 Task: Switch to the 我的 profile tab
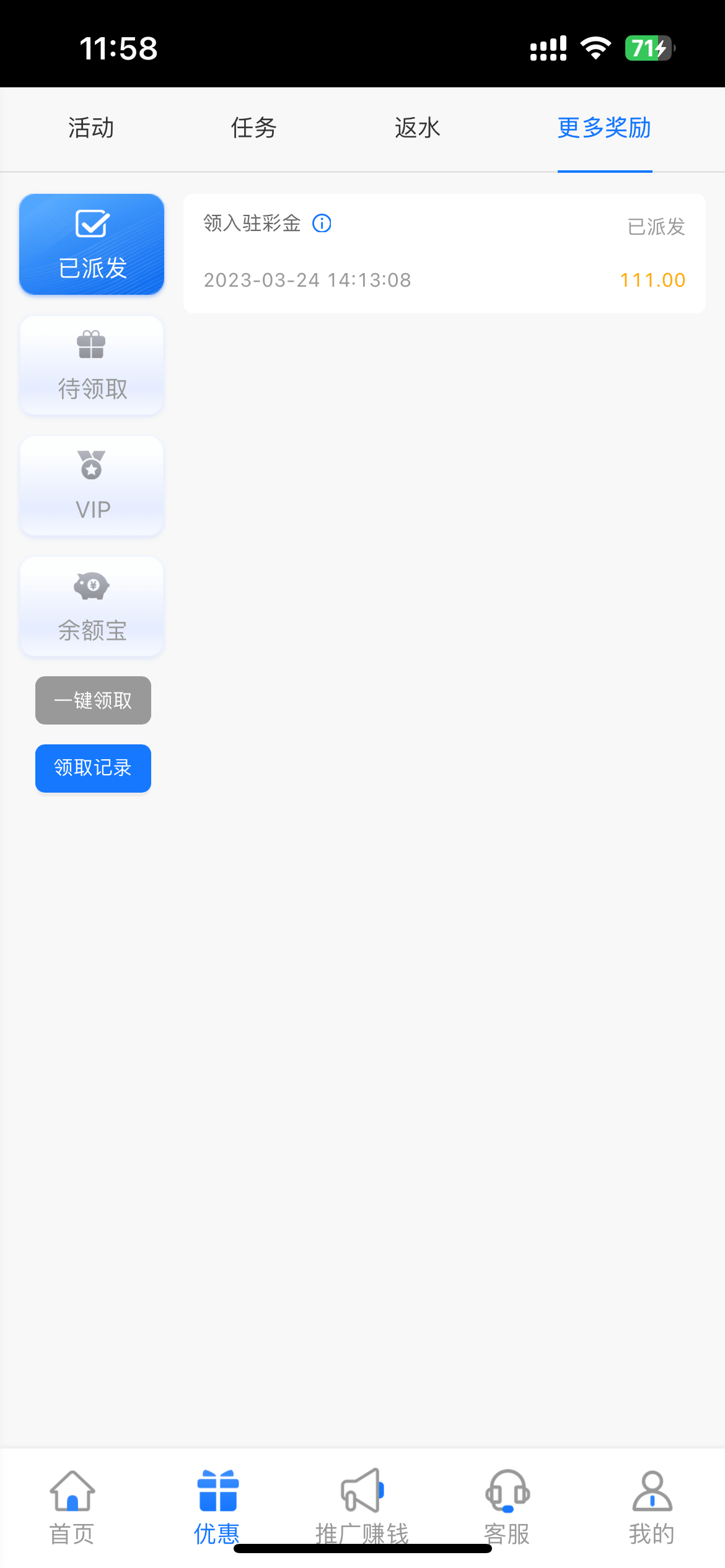[651, 1506]
